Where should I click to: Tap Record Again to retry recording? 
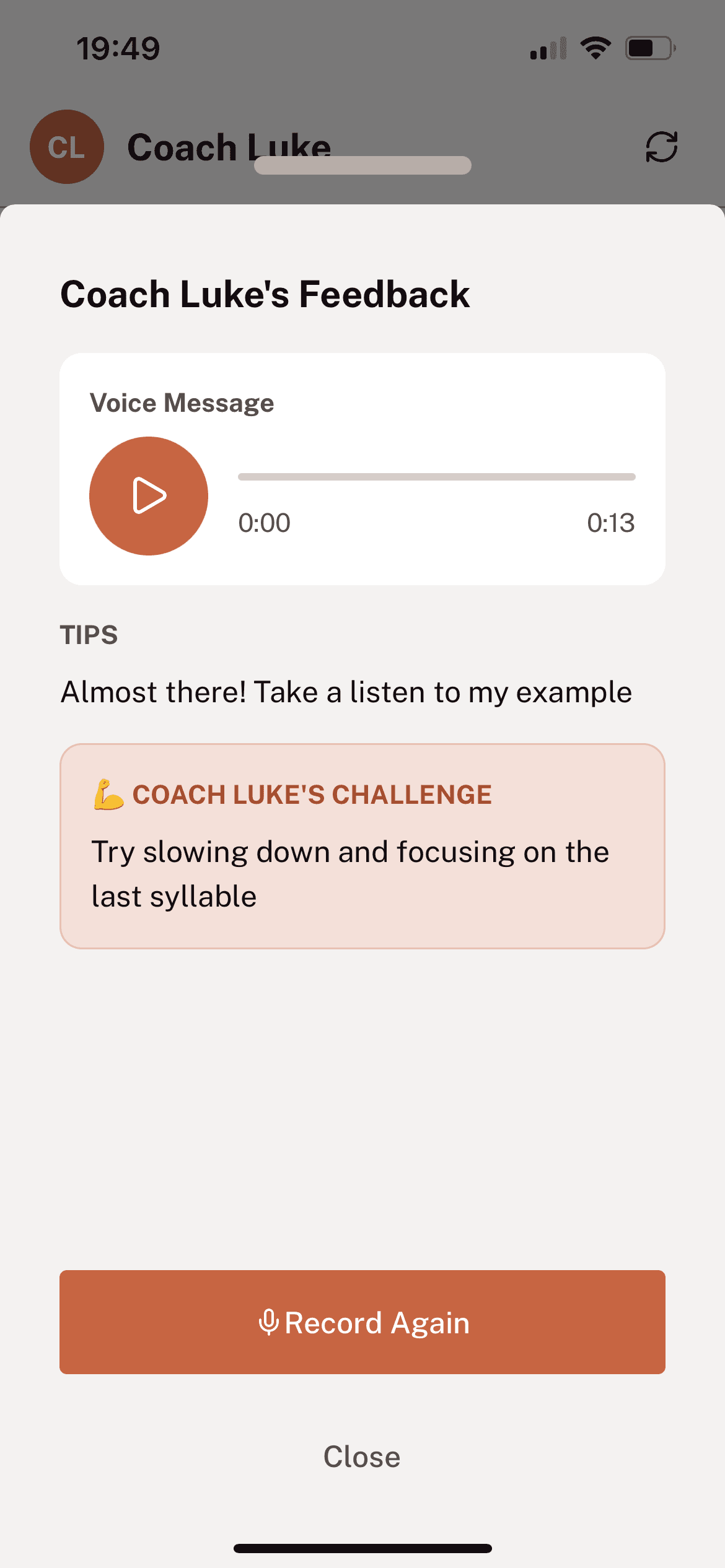pyautogui.click(x=362, y=1322)
